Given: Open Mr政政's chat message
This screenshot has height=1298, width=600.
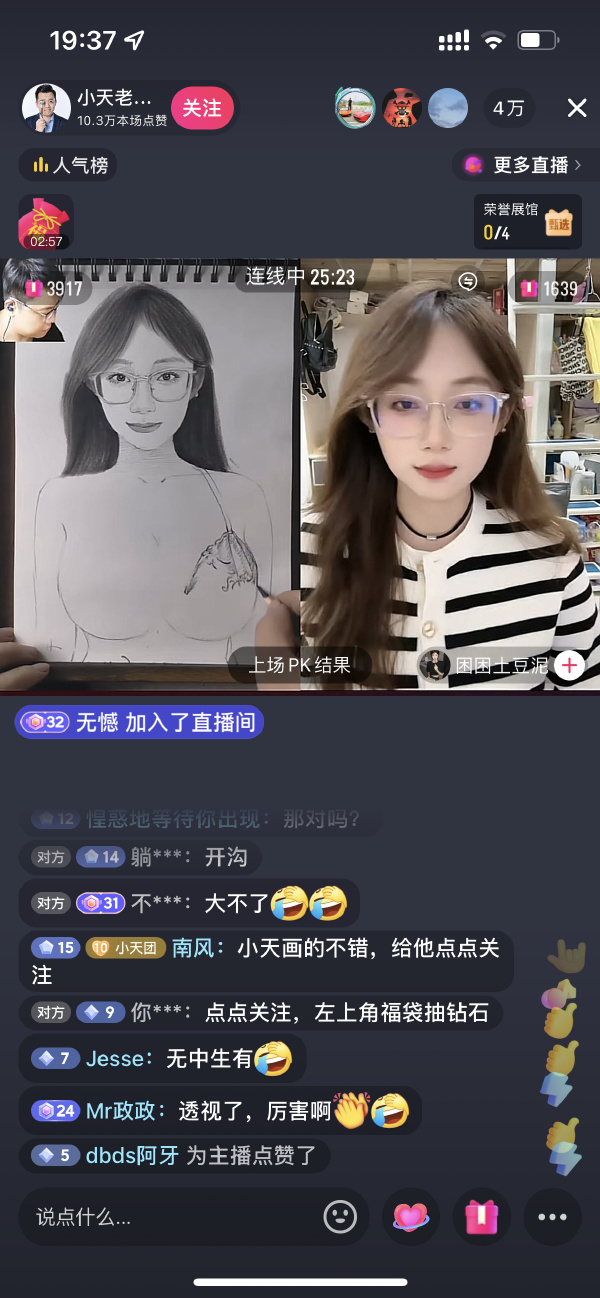Looking at the screenshot, I should 220,1110.
